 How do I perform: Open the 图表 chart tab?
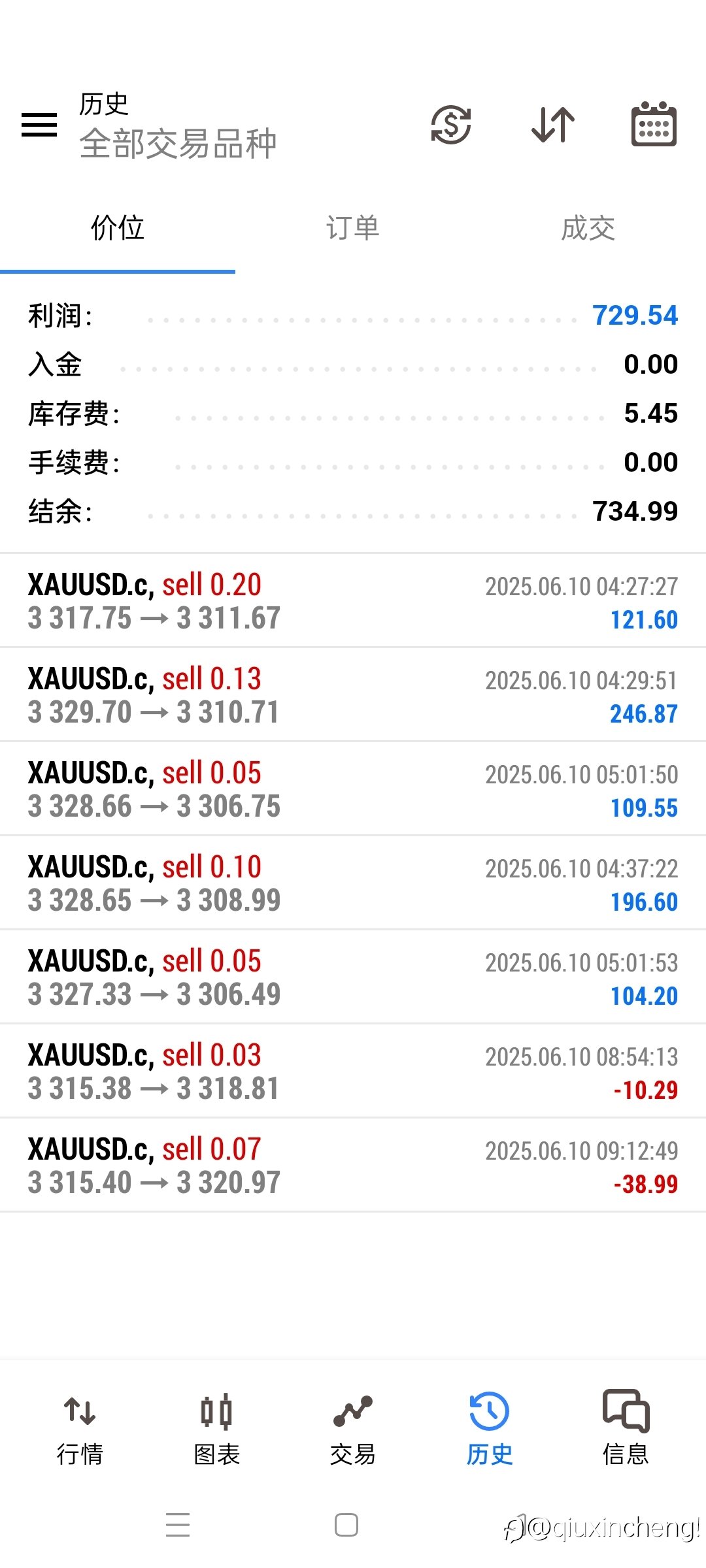[x=216, y=1430]
